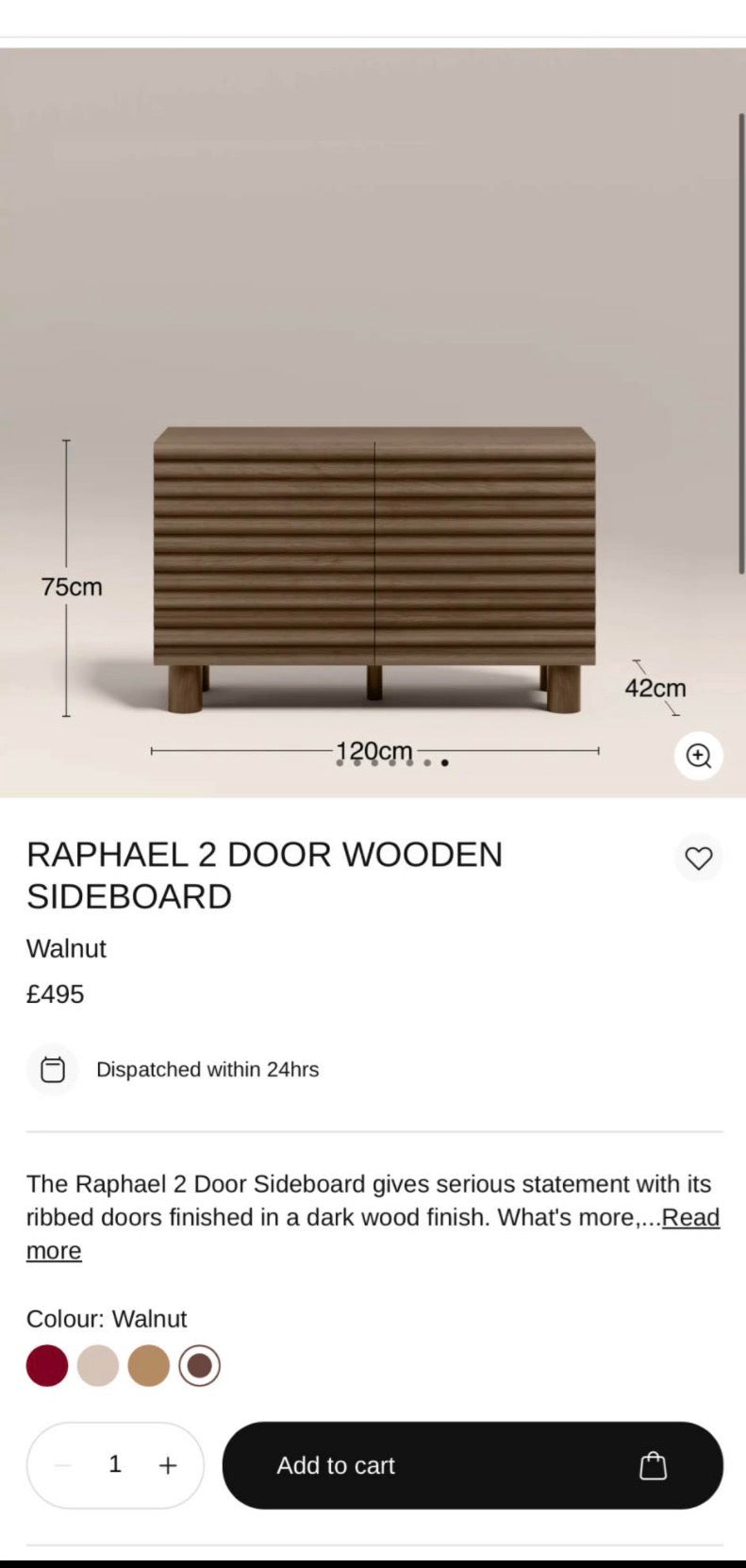The width and height of the screenshot is (746, 1568).
Task: Increase quantity with the plus stepper
Action: point(167,1465)
